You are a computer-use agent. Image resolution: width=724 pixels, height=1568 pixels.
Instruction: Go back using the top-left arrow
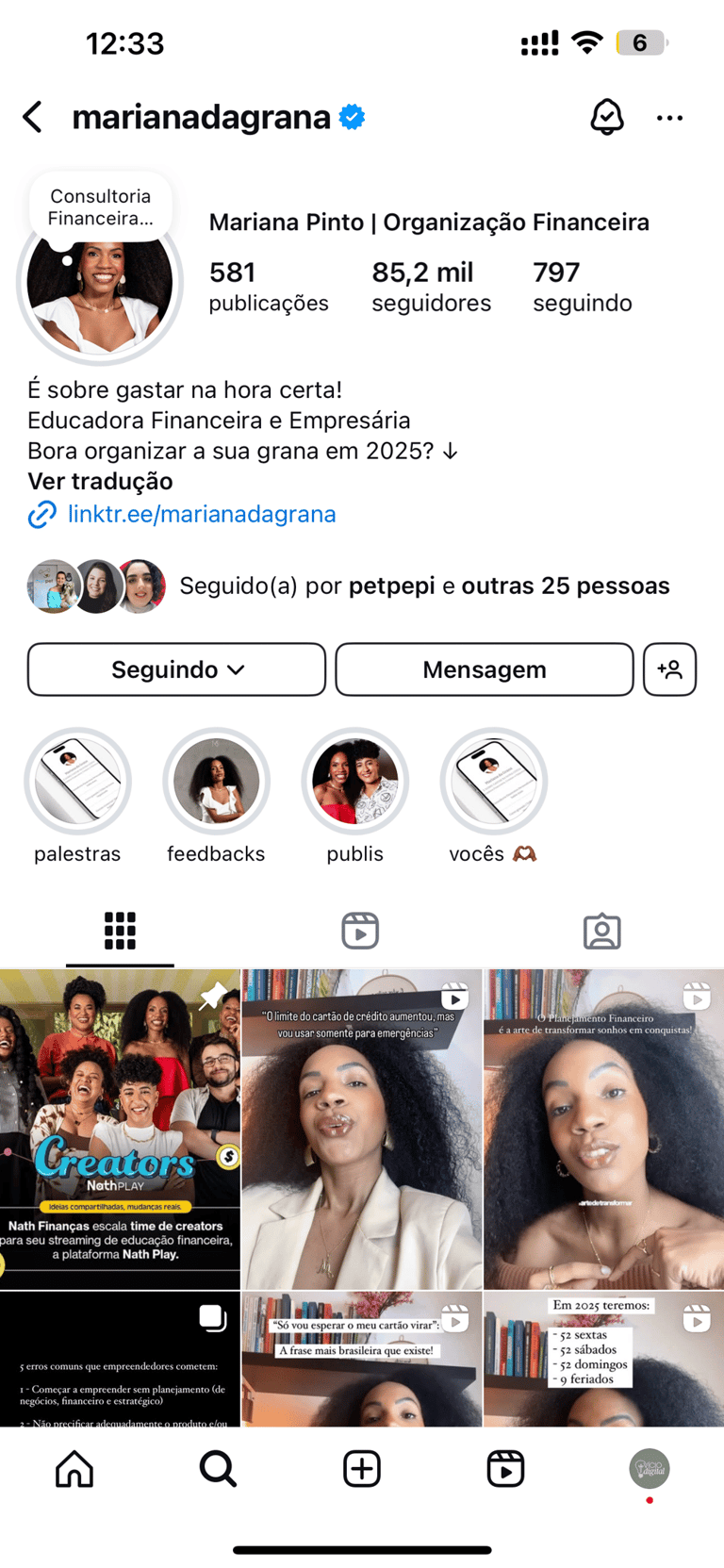33,118
